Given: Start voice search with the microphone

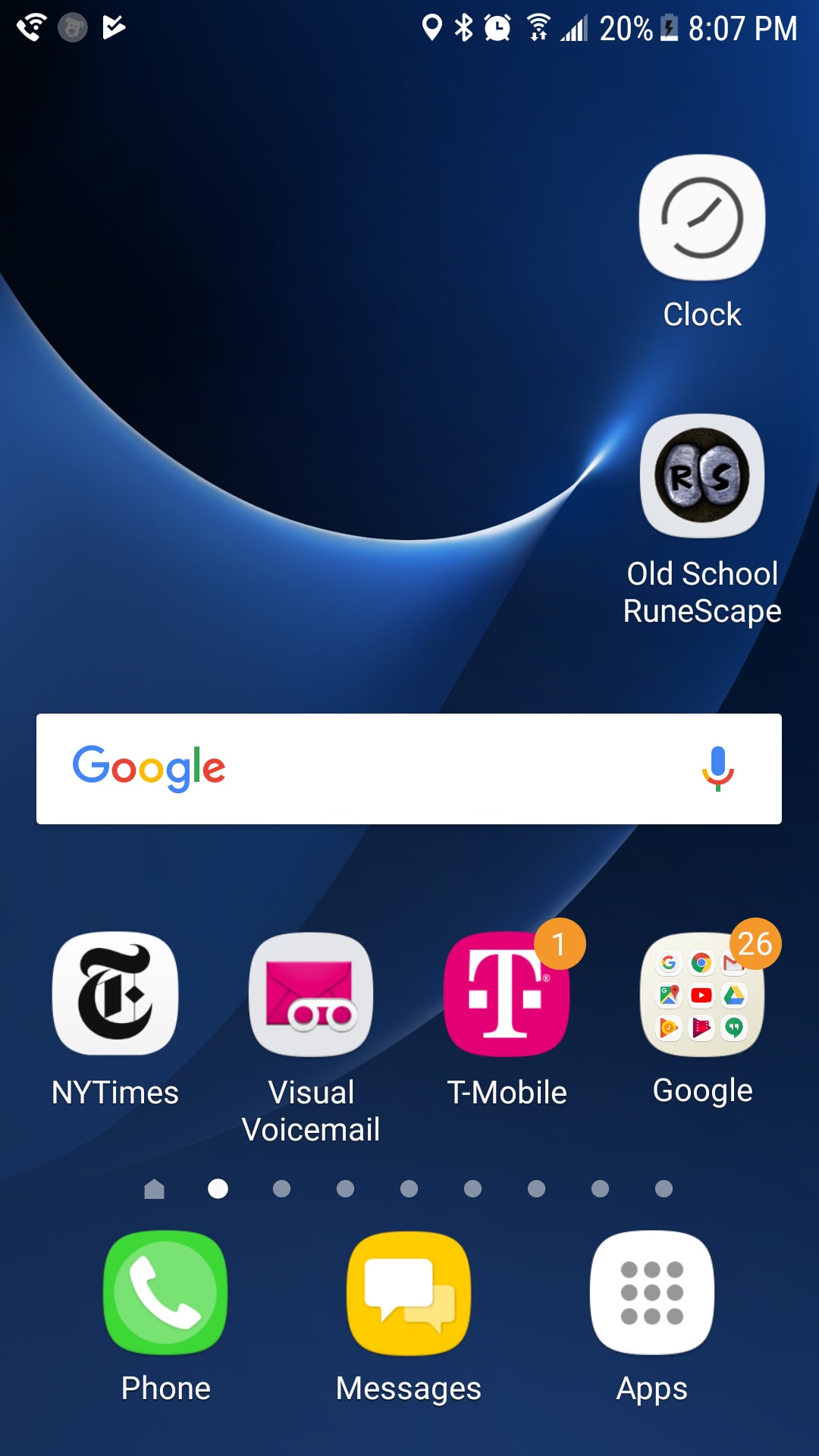Looking at the screenshot, I should coord(717,768).
